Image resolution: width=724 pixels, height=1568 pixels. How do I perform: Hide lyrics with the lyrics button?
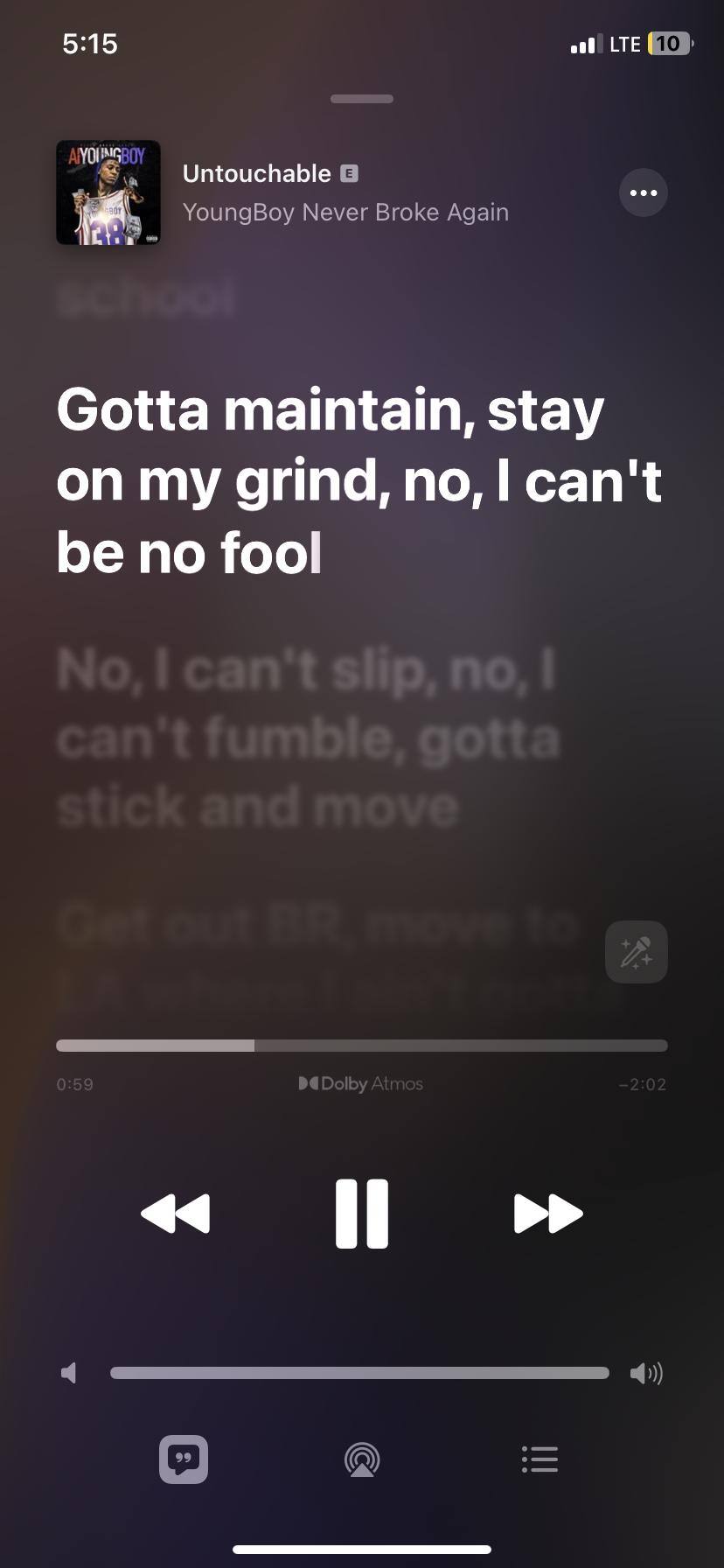(184, 1459)
